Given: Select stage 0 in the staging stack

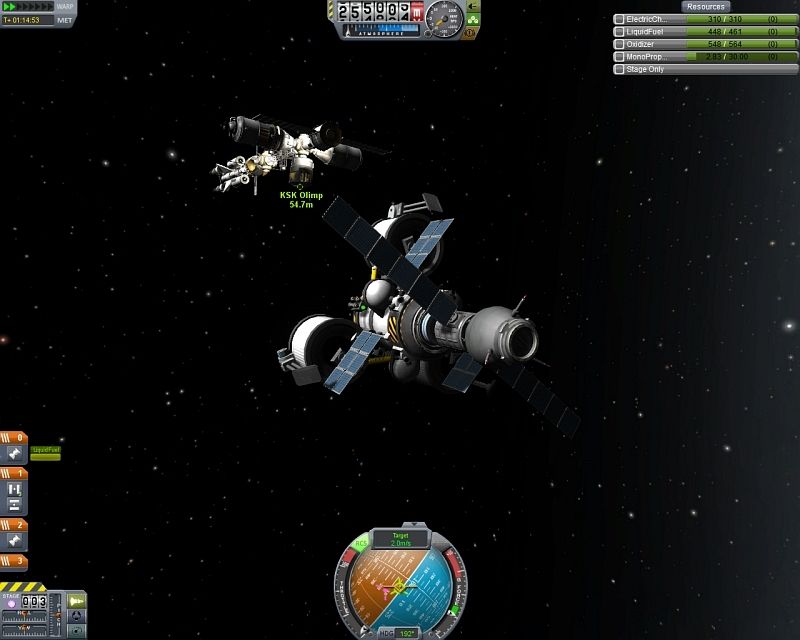Looking at the screenshot, I should pos(14,438).
